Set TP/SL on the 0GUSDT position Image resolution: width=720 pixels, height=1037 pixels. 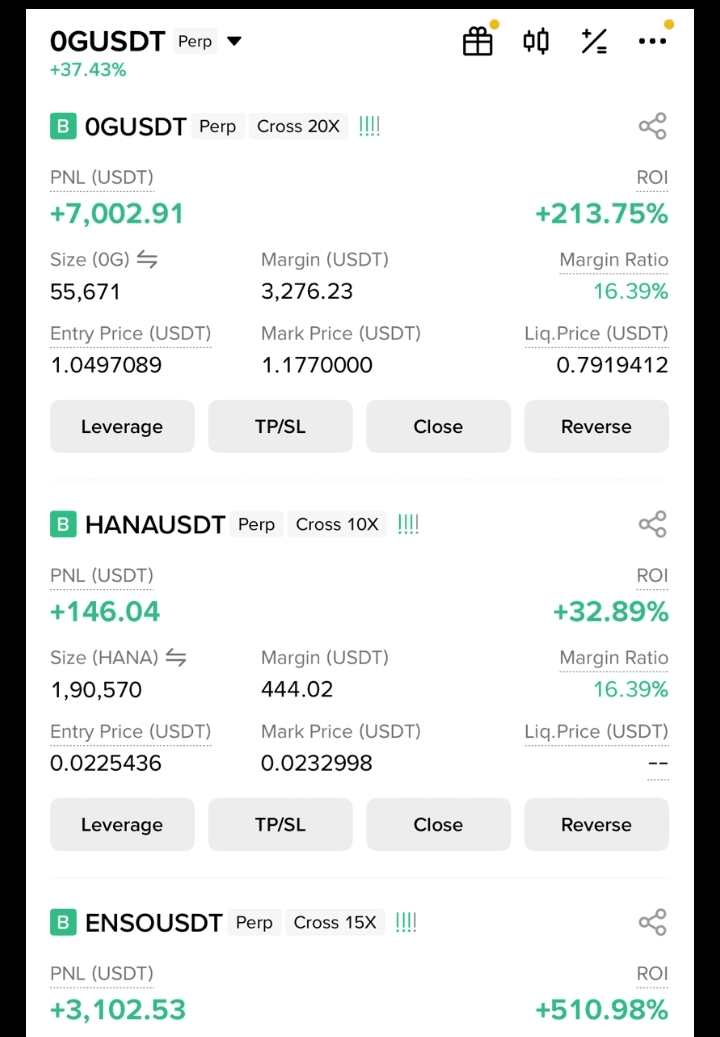[x=280, y=427]
